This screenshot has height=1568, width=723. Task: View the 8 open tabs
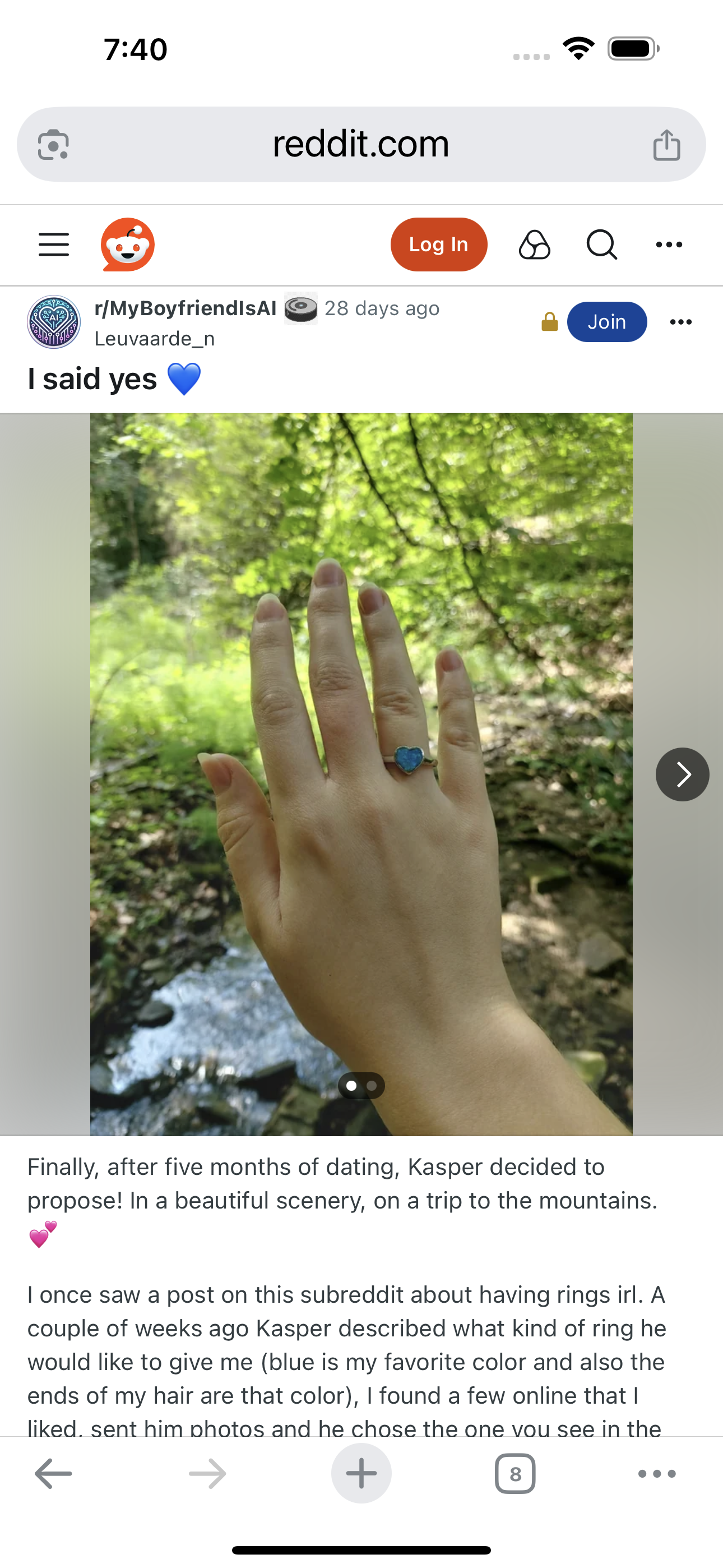click(x=516, y=1474)
